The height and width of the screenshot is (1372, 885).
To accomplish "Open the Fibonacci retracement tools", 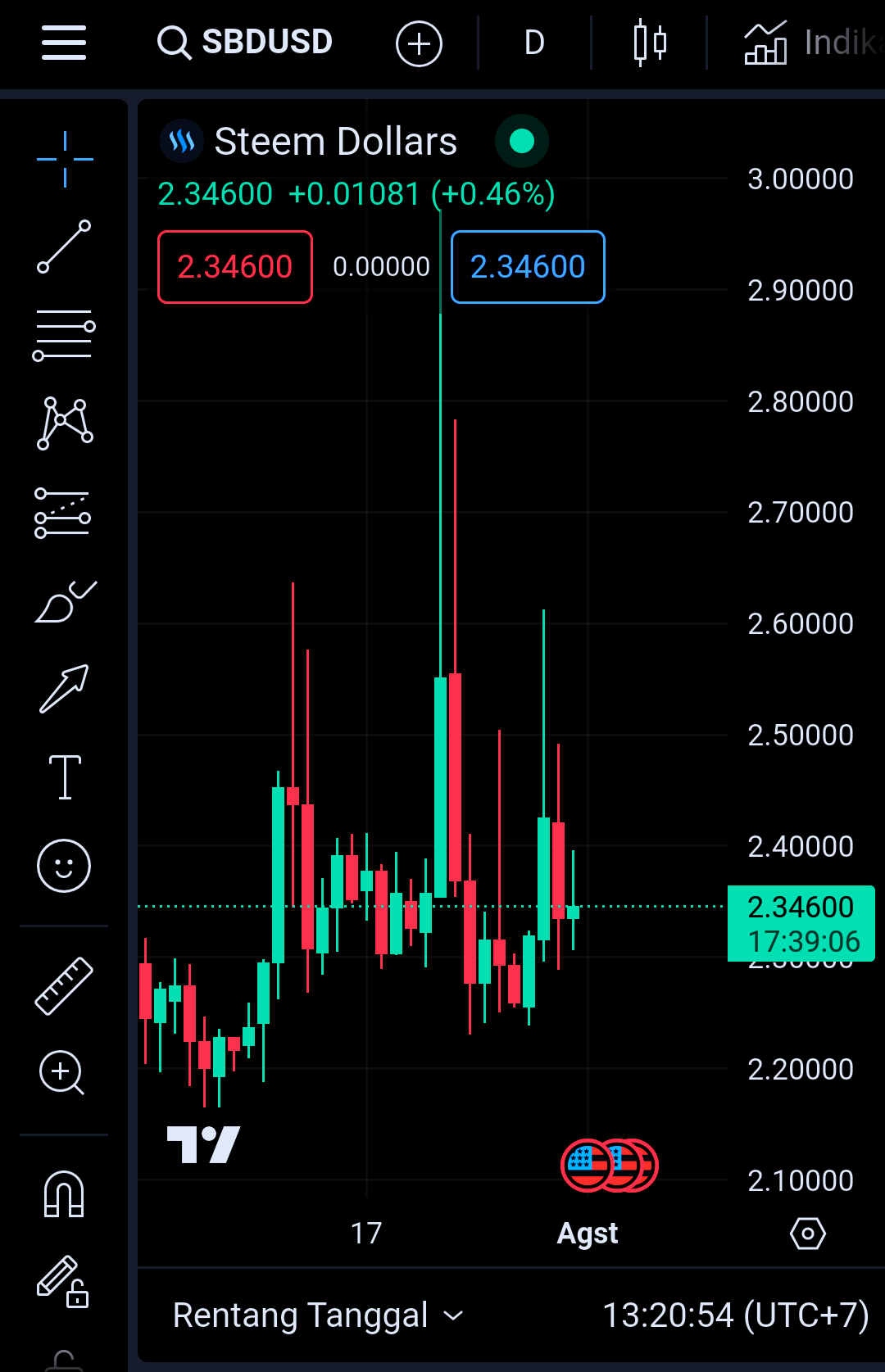I will [x=64, y=335].
